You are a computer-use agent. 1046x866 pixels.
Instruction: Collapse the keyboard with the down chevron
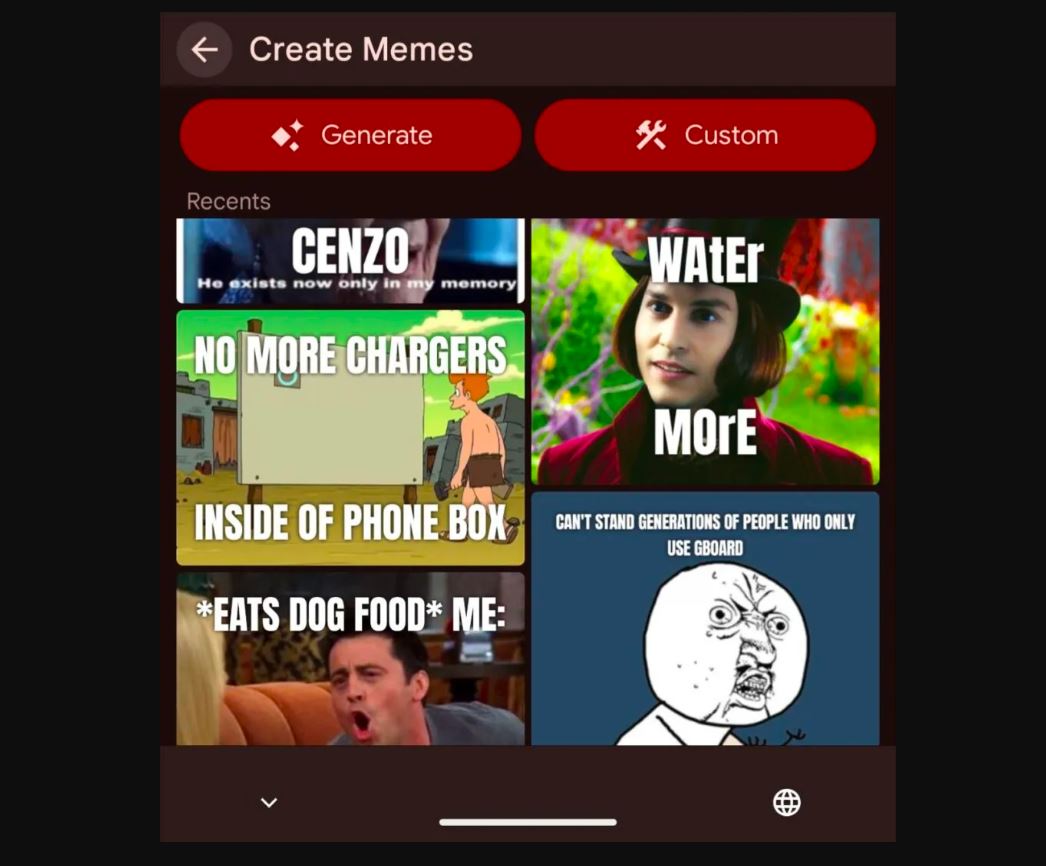pyautogui.click(x=269, y=802)
